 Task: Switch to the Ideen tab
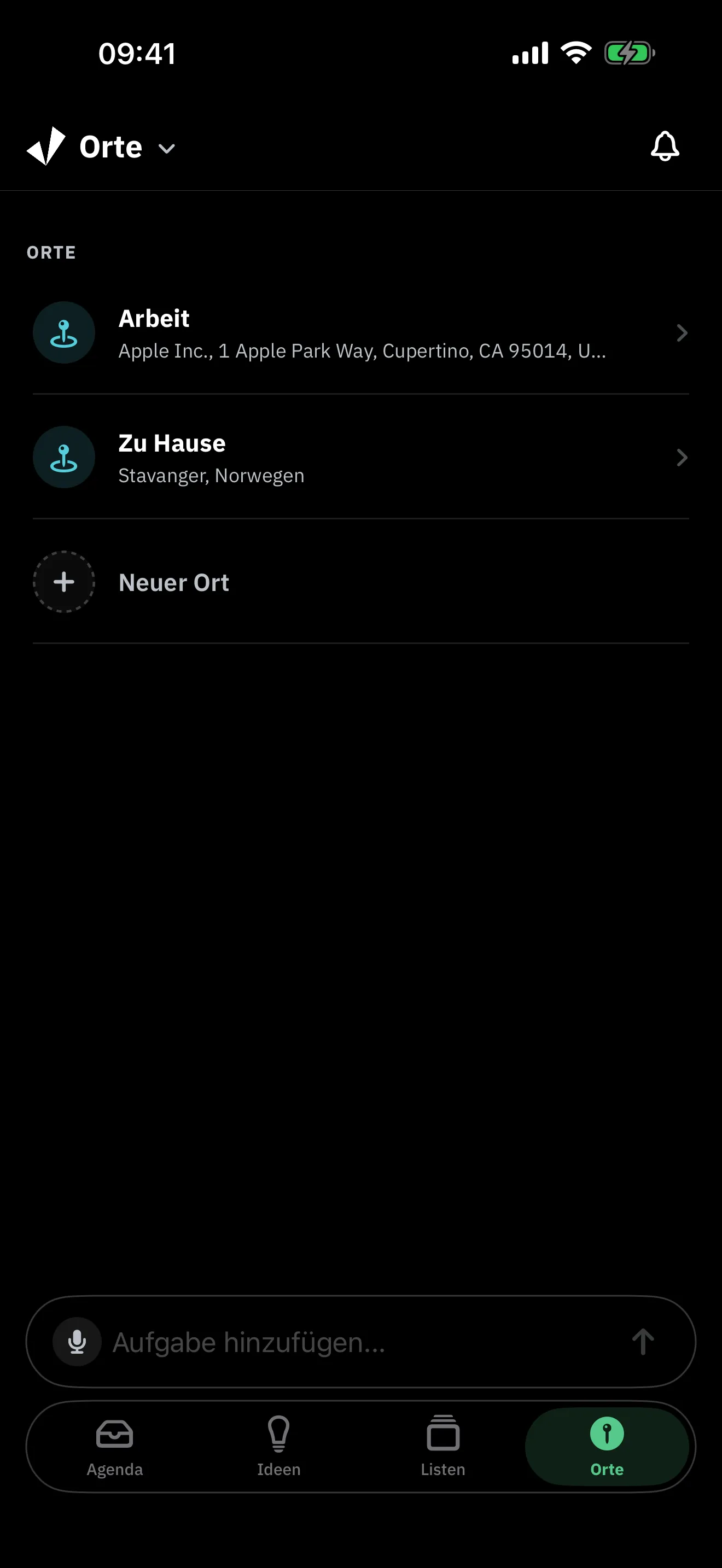coord(279,1447)
